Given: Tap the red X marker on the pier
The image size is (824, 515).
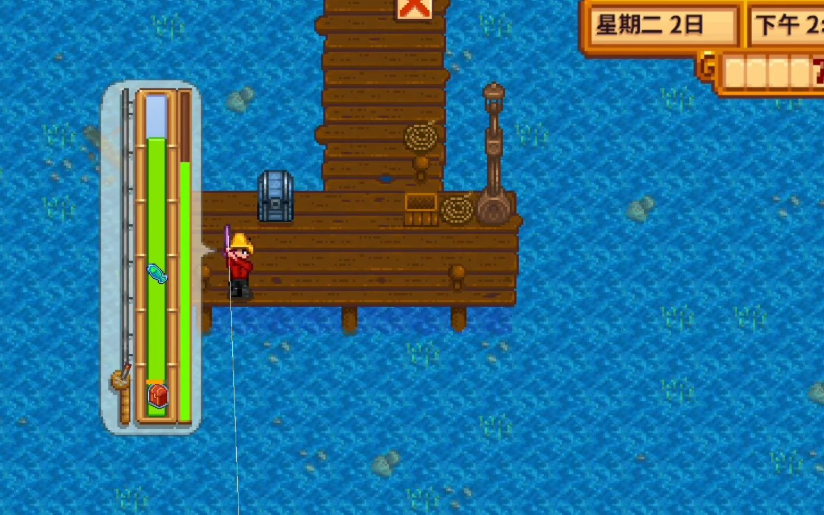Looking at the screenshot, I should (414, 8).
